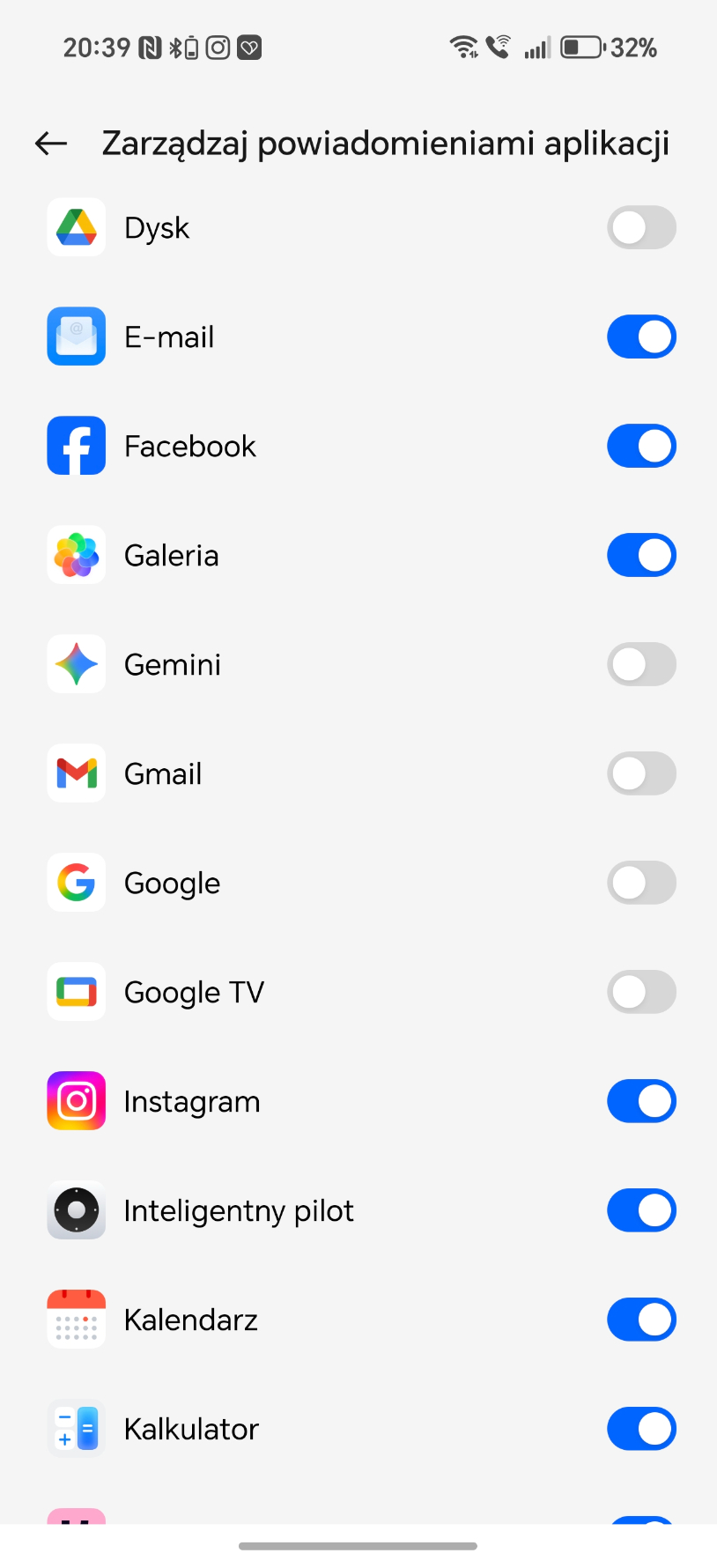Go back from app notification management
The height and width of the screenshot is (1568, 717).
click(51, 143)
